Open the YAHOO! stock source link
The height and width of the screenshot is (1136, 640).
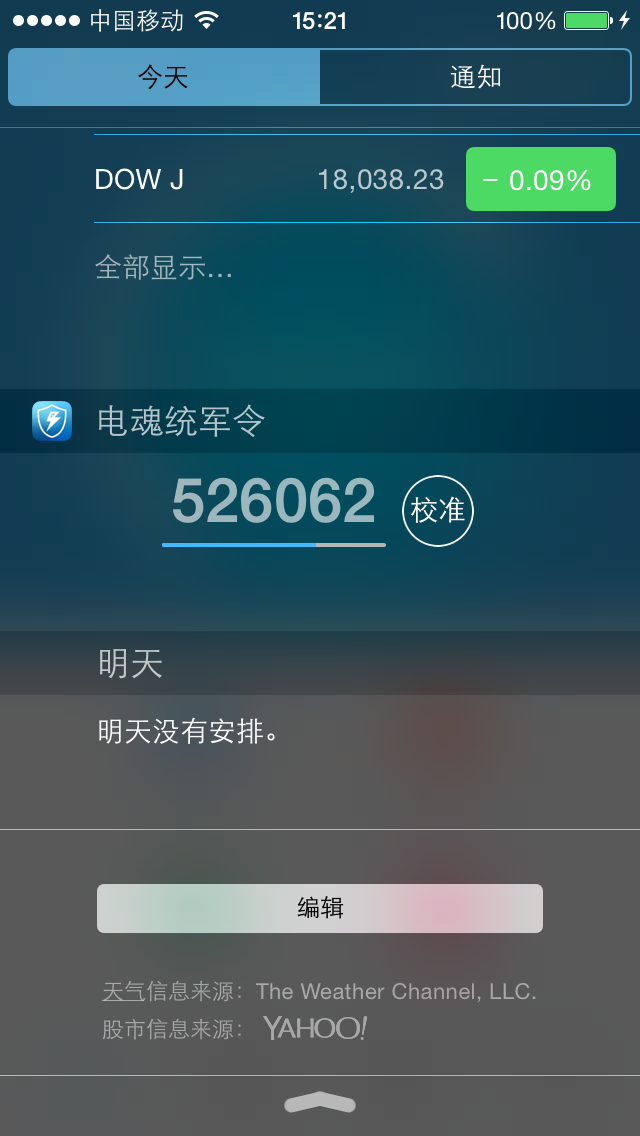tap(315, 1028)
